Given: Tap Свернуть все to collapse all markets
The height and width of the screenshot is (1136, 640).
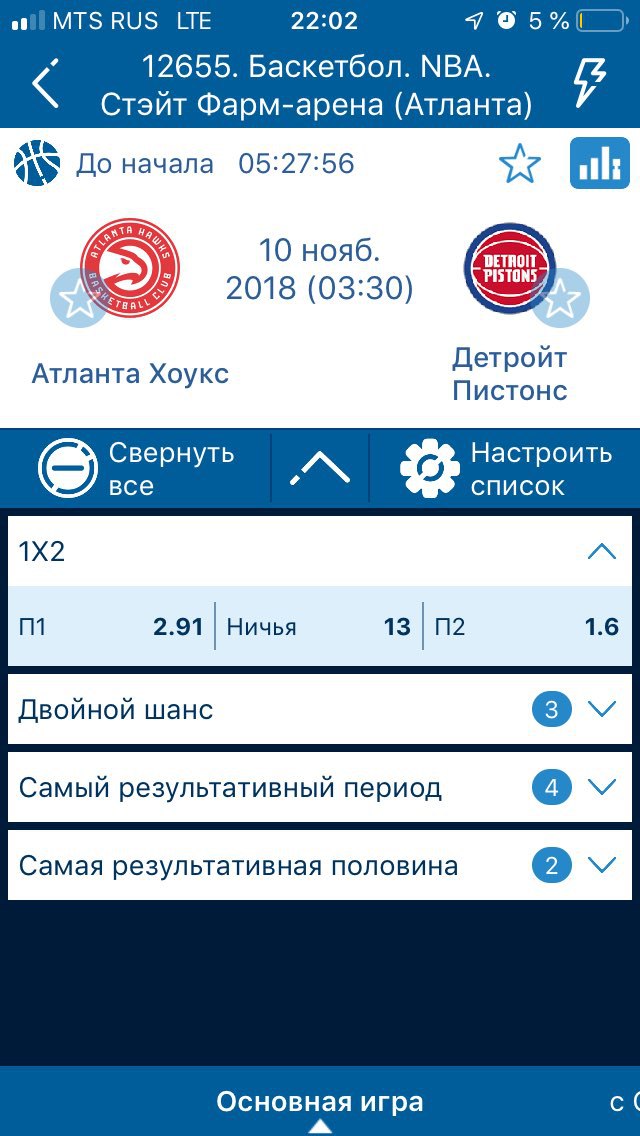Looking at the screenshot, I should (x=138, y=469).
